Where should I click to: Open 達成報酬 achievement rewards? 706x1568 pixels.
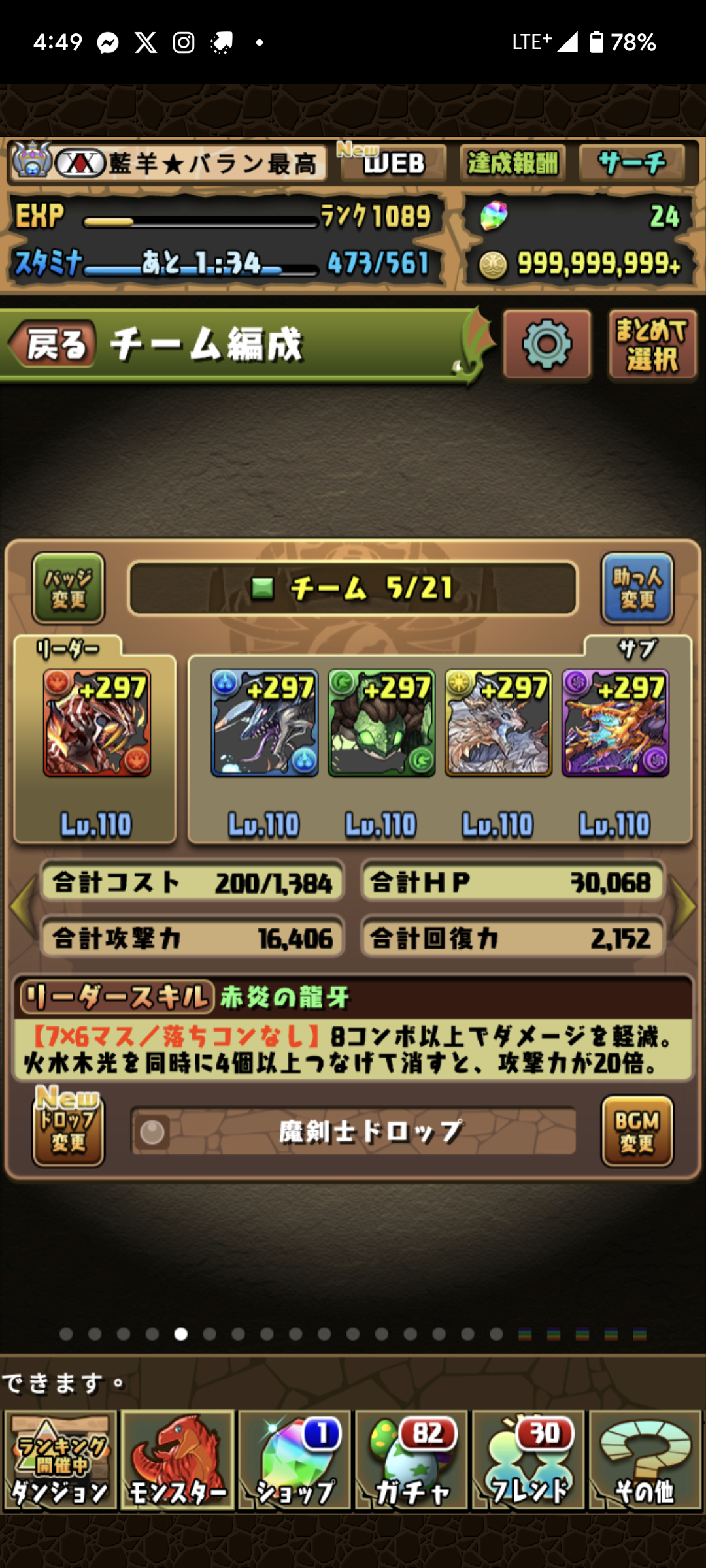(513, 163)
